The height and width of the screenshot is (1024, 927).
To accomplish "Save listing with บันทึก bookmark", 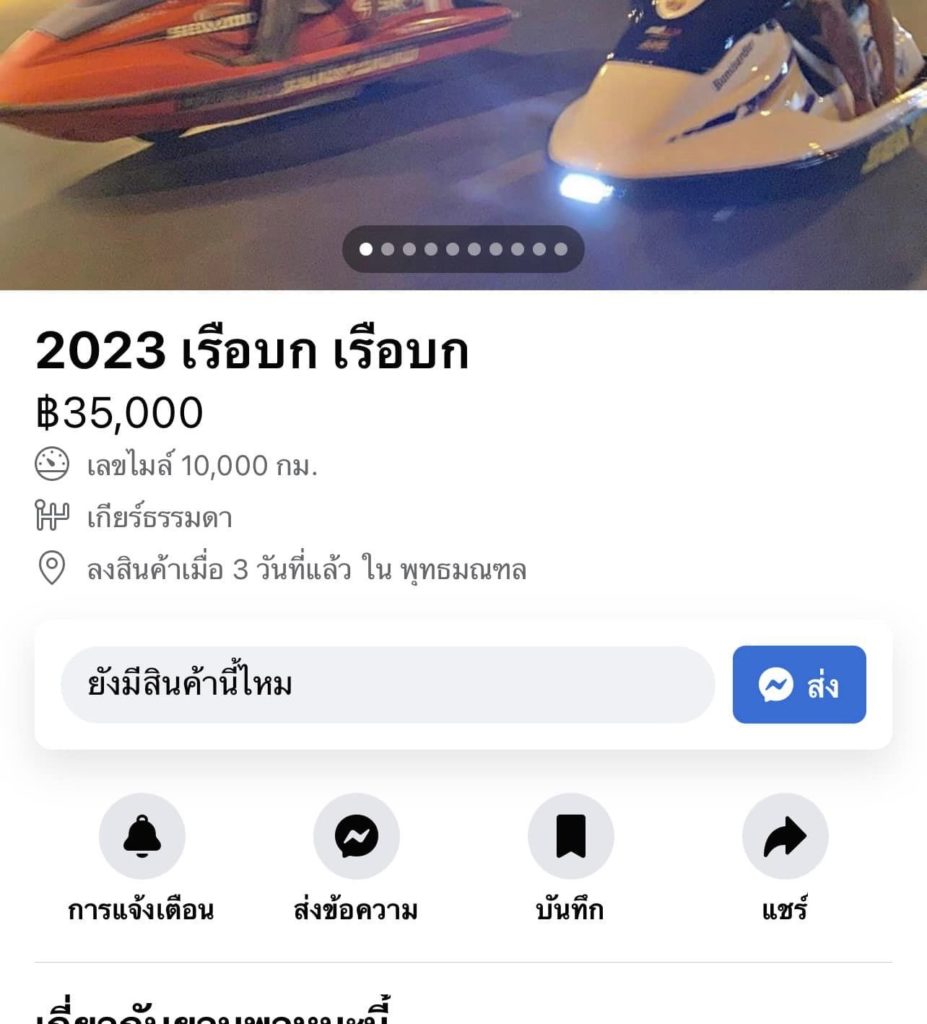I will [570, 836].
